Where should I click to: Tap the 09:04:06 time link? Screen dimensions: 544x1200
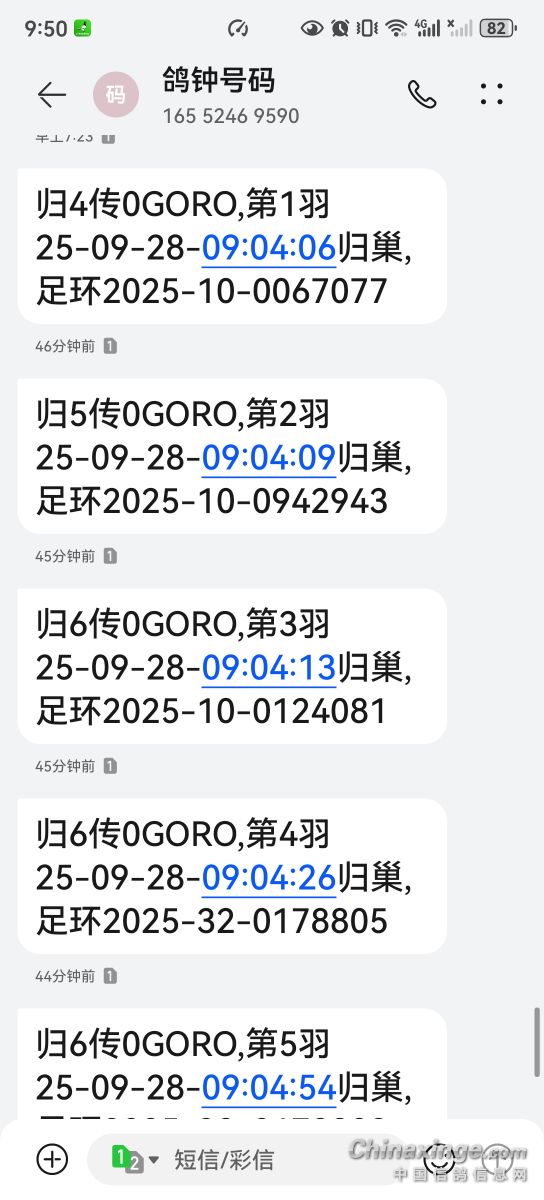click(269, 248)
